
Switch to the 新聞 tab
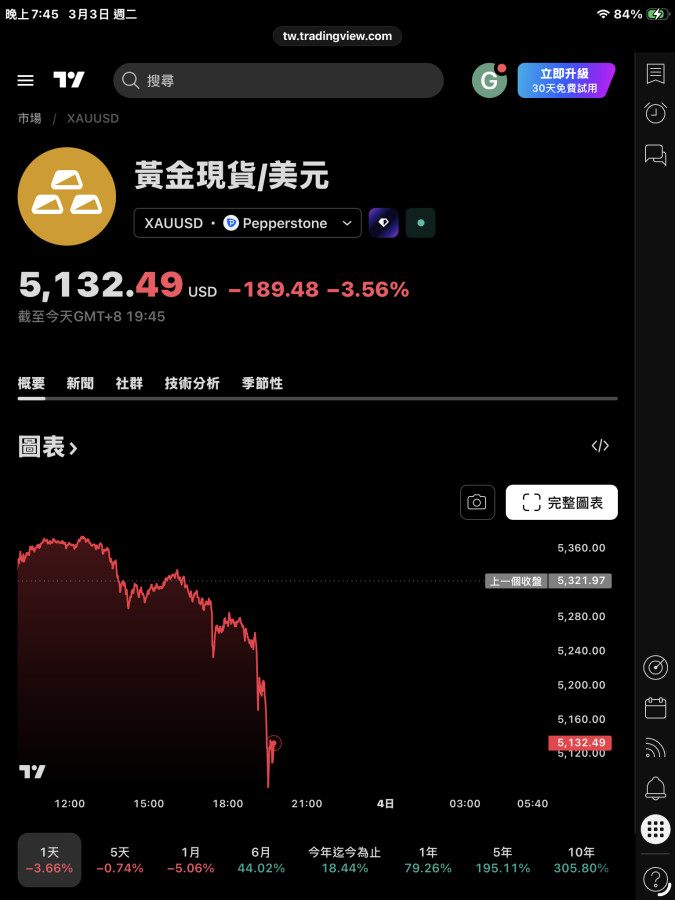[x=80, y=383]
